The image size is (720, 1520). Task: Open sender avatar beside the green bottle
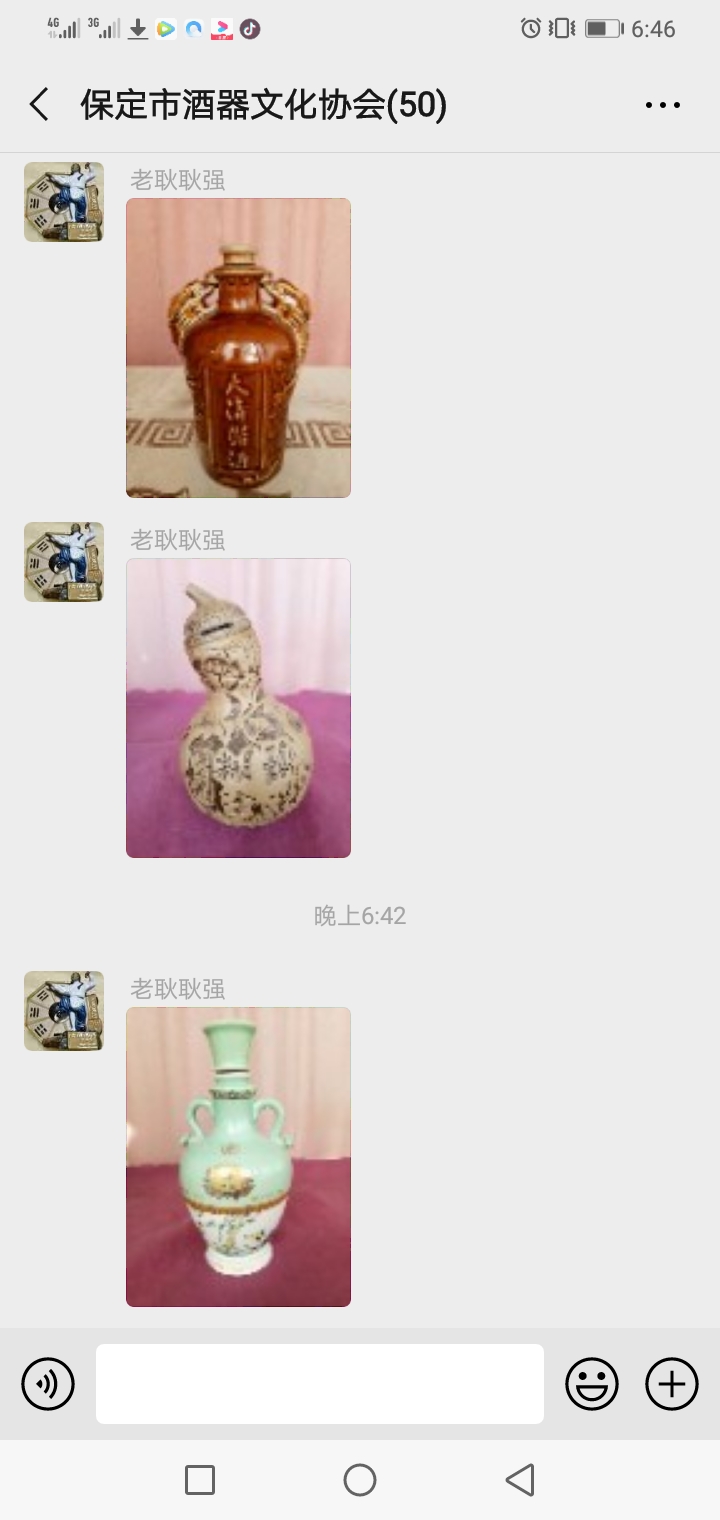[x=64, y=1011]
